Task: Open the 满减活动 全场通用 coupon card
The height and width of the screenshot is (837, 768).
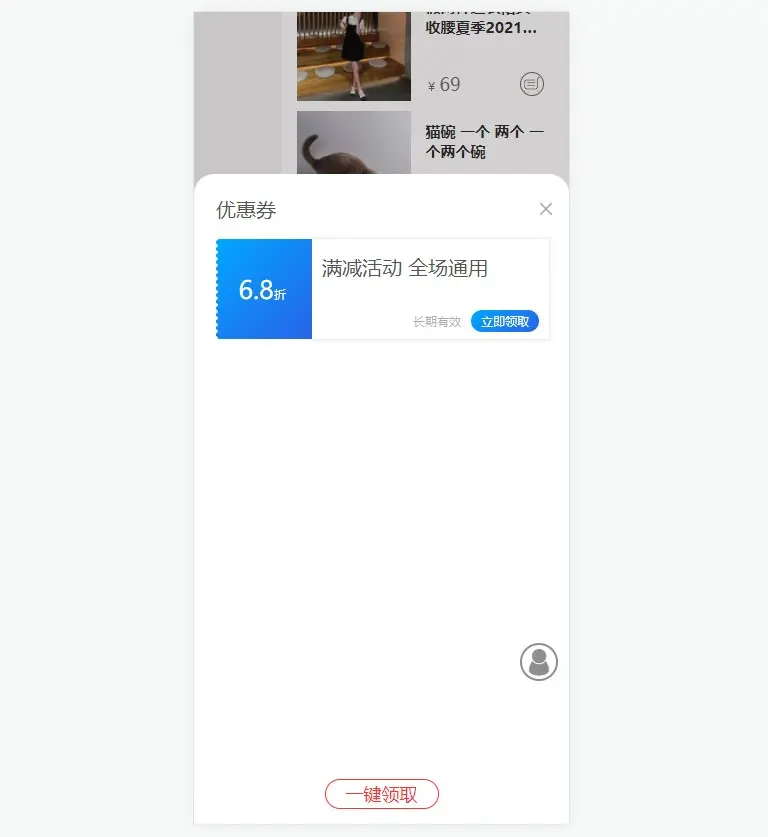Action: click(404, 268)
